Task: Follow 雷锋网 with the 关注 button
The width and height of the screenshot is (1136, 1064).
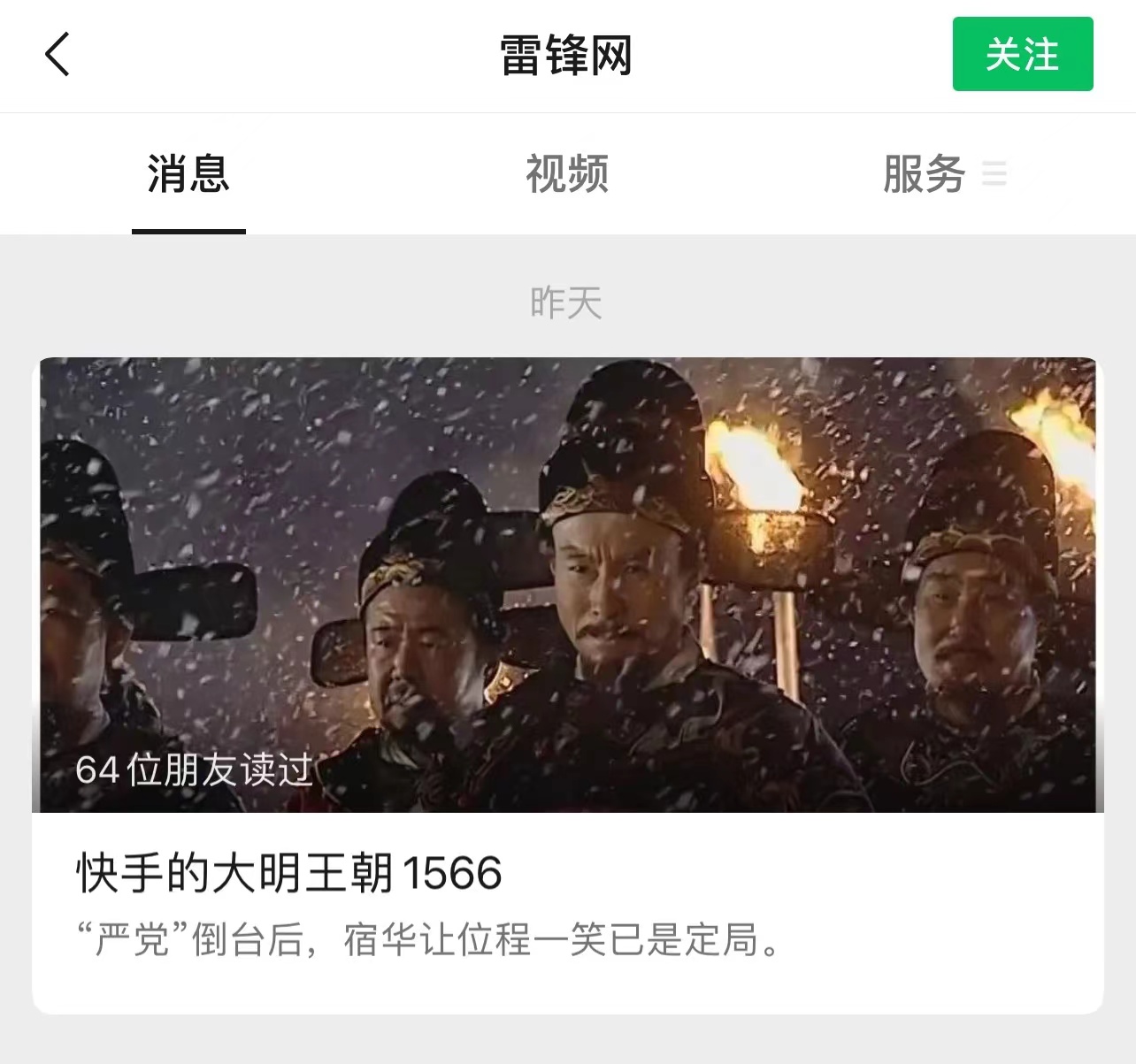Action: pos(1022,54)
